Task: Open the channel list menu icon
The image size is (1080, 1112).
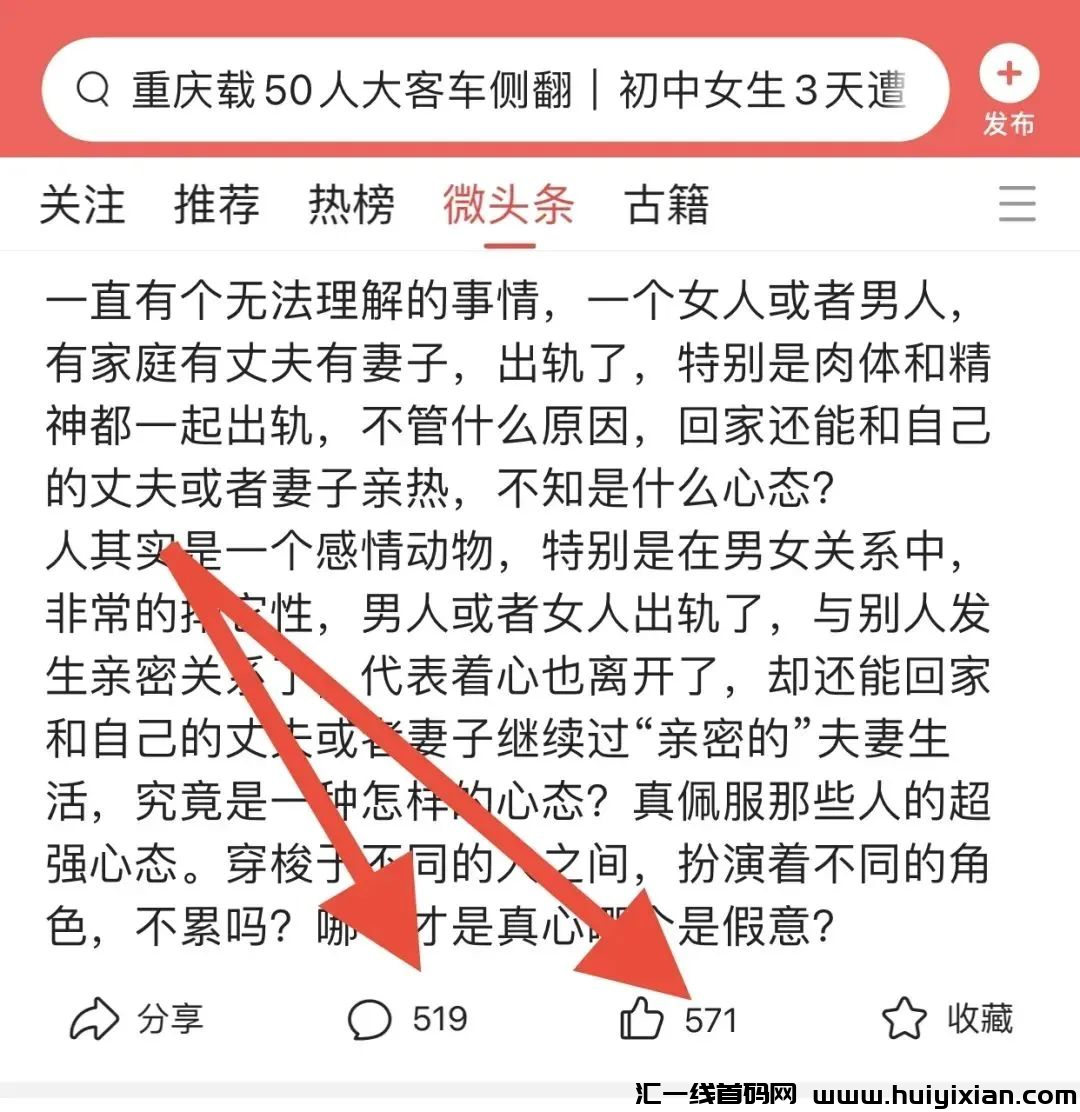Action: [1017, 204]
